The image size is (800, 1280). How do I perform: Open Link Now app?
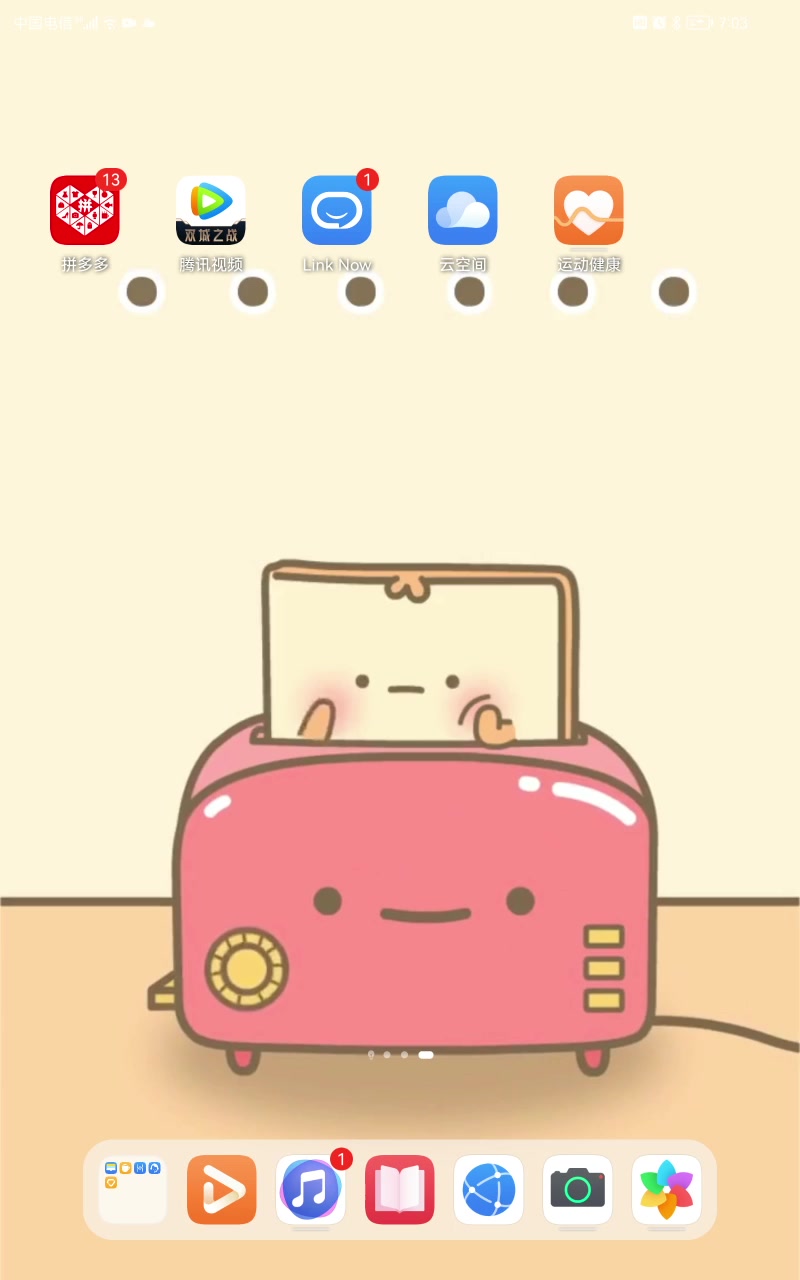337,211
